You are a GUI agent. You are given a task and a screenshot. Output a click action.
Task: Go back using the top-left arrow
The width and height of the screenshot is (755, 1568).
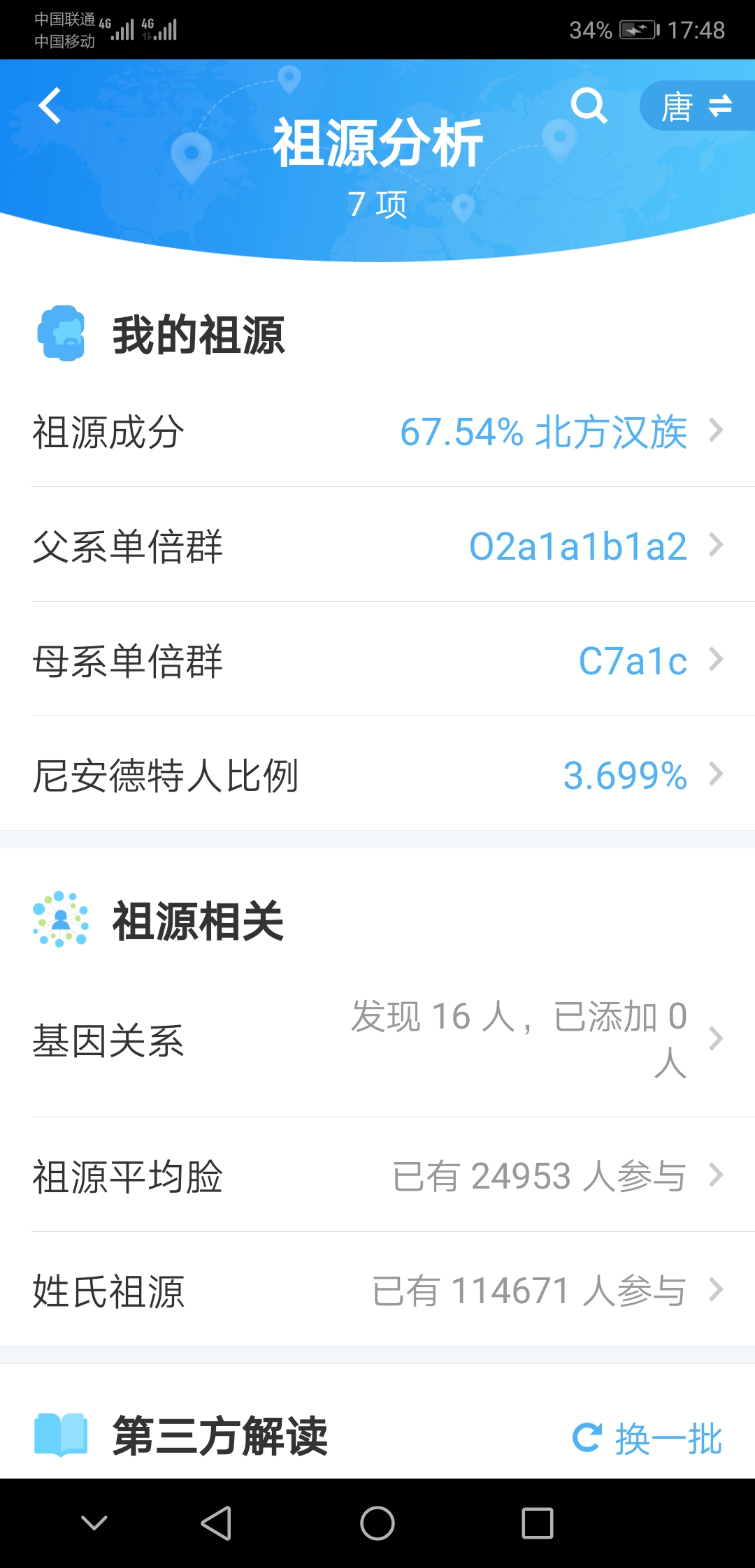tap(50, 106)
